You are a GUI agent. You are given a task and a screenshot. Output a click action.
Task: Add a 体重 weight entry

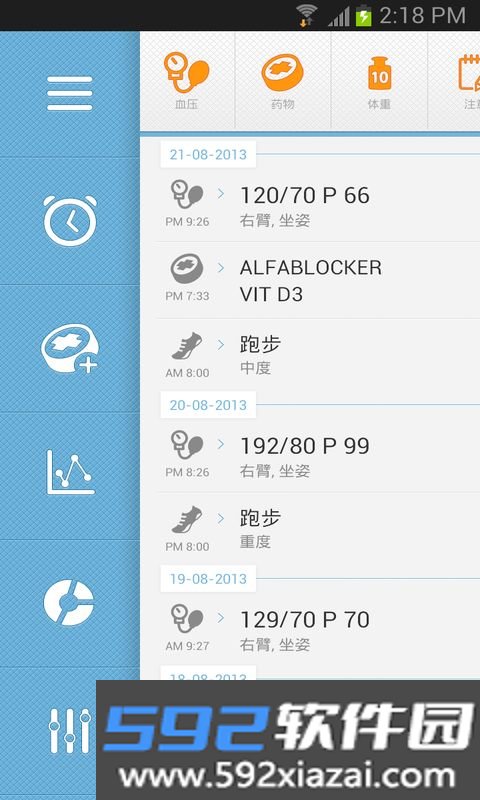(379, 82)
